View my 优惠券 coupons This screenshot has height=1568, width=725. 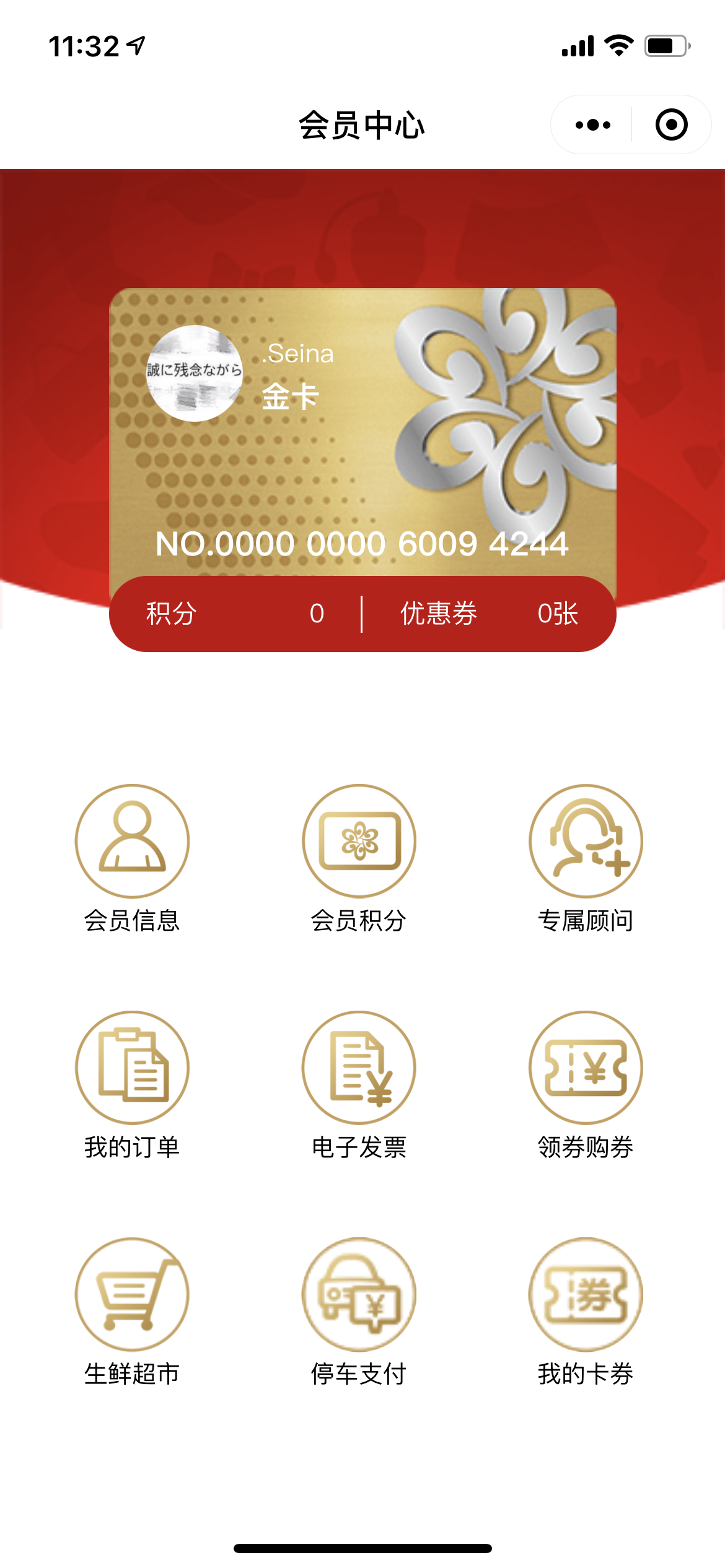coord(489,614)
